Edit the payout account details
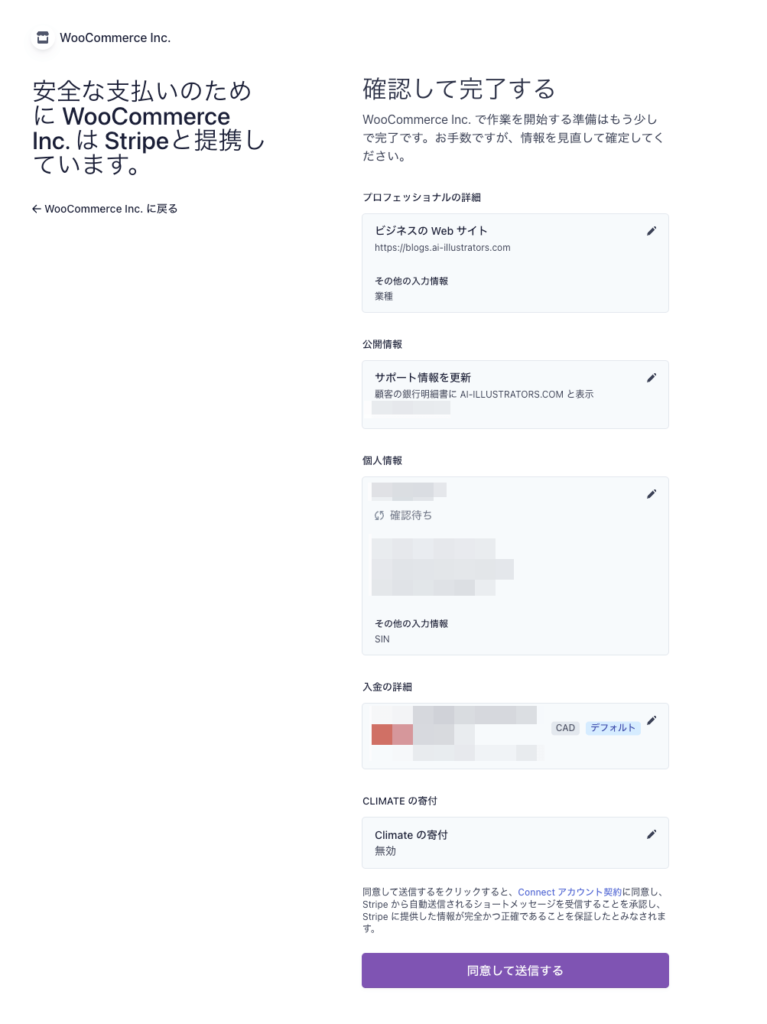The height and width of the screenshot is (1024, 767). [651, 720]
